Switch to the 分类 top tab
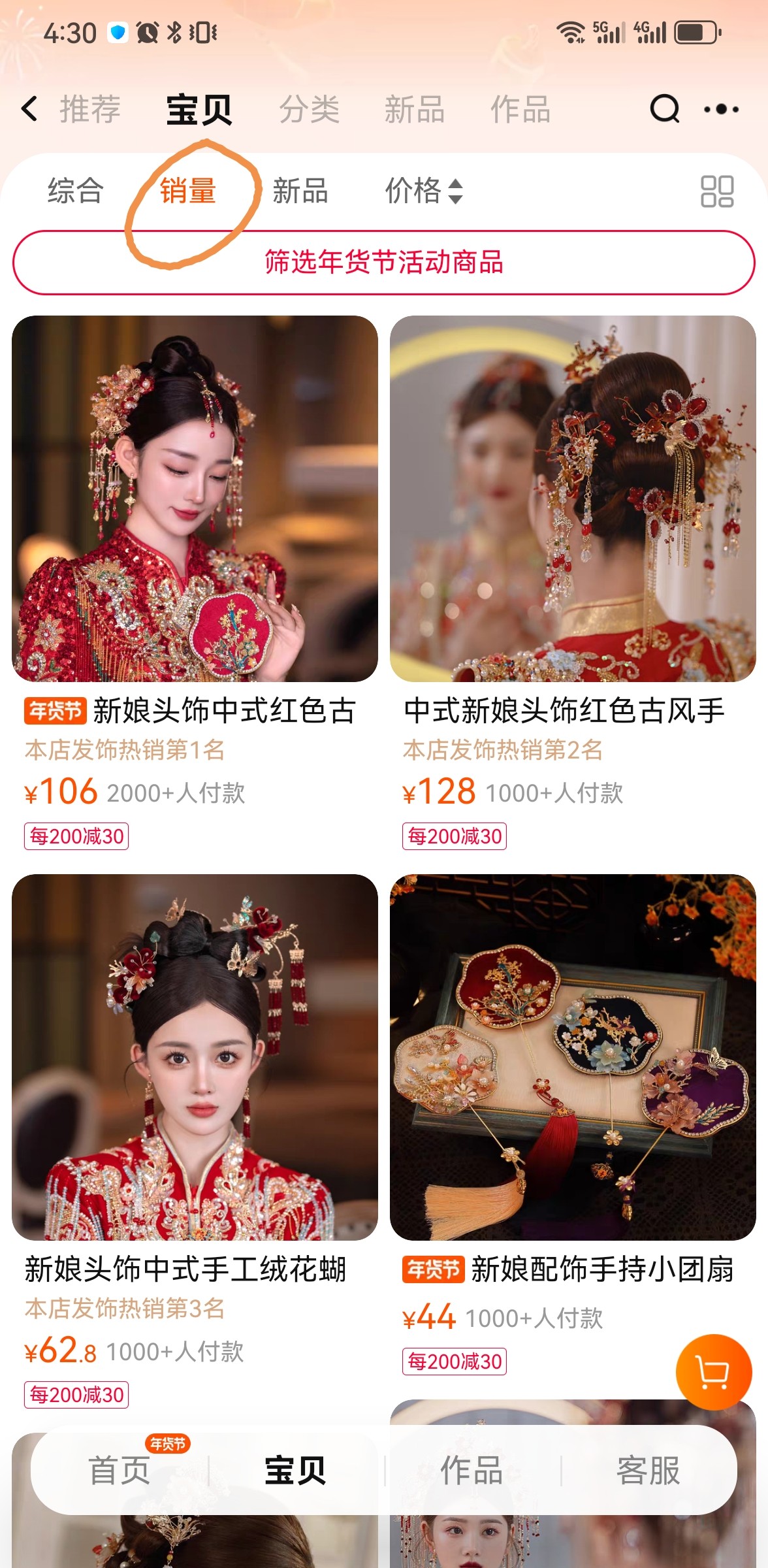768x1568 pixels. [310, 109]
